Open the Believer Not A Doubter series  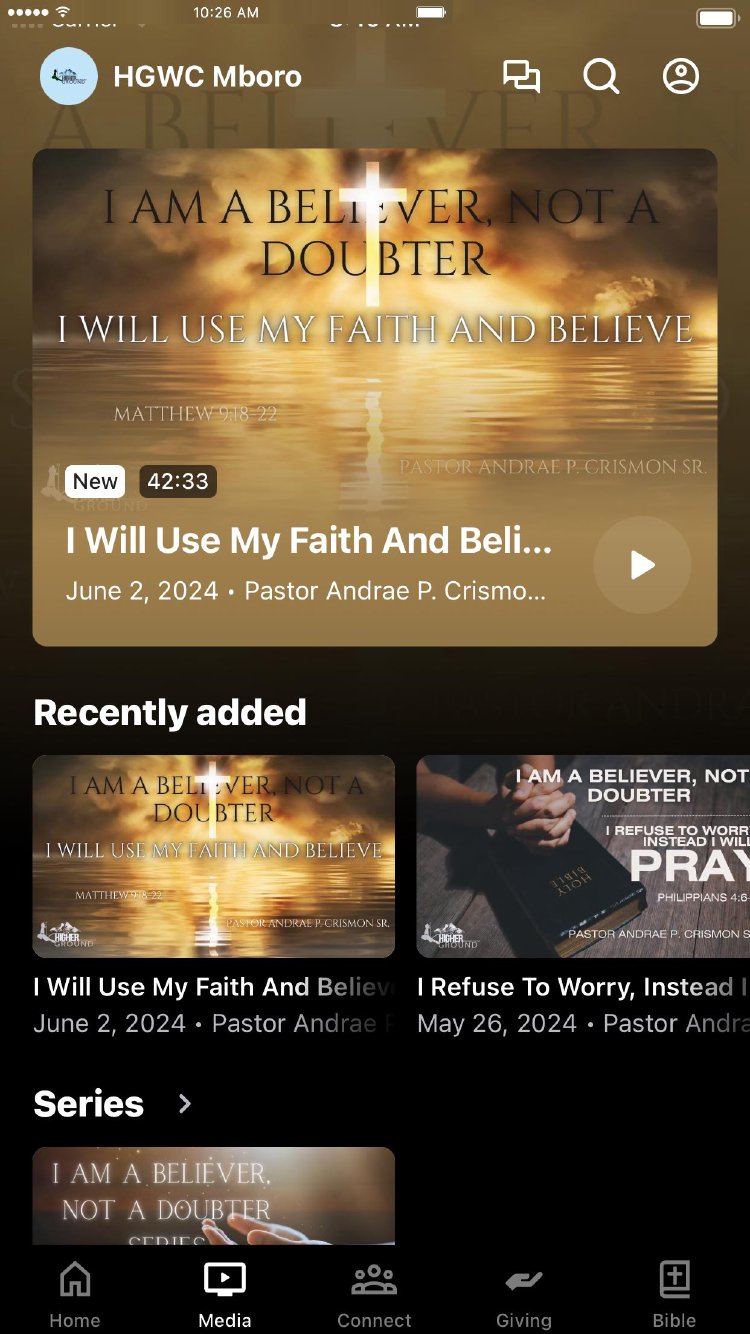tap(214, 1196)
